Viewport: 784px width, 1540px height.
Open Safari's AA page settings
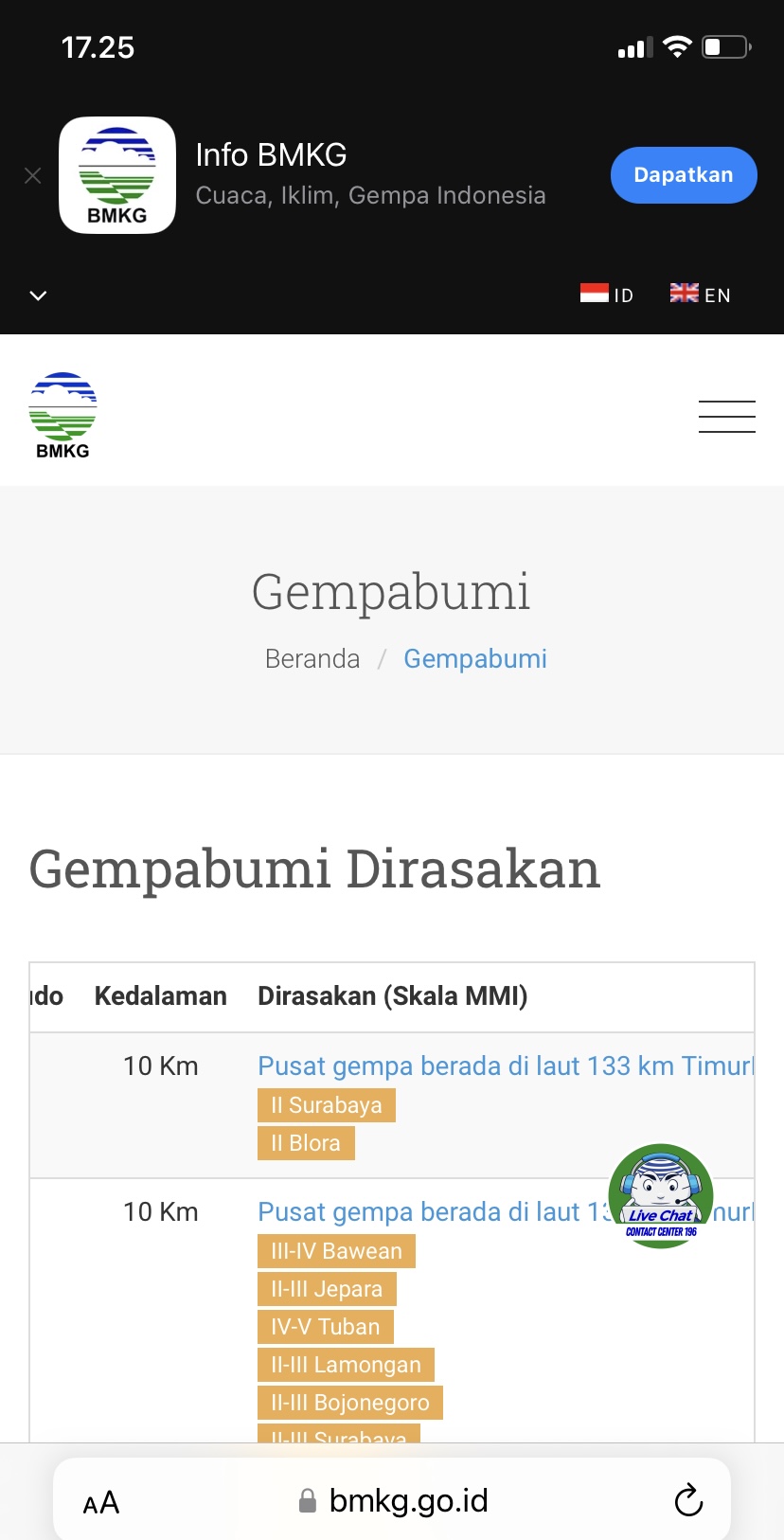pyautogui.click(x=101, y=1502)
